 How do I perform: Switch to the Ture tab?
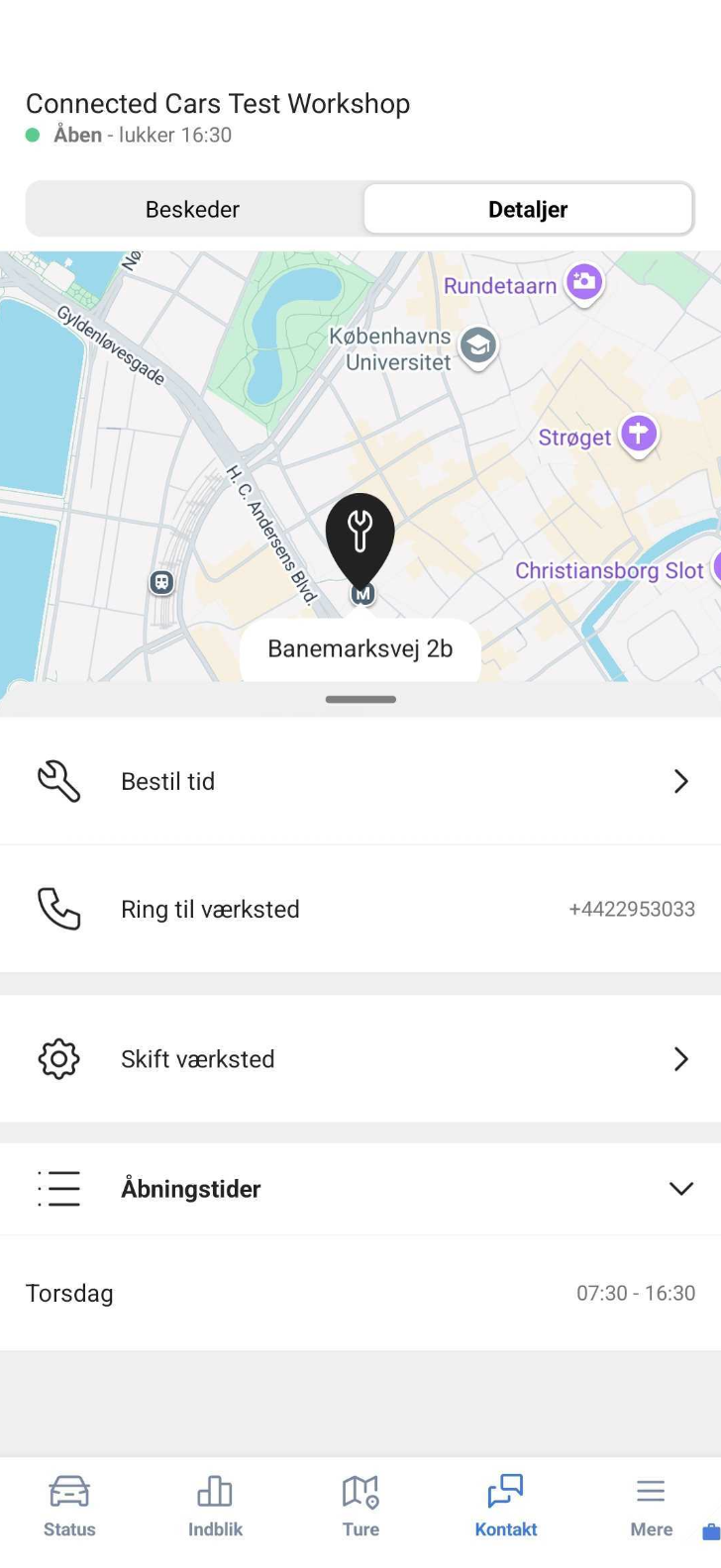360,1507
